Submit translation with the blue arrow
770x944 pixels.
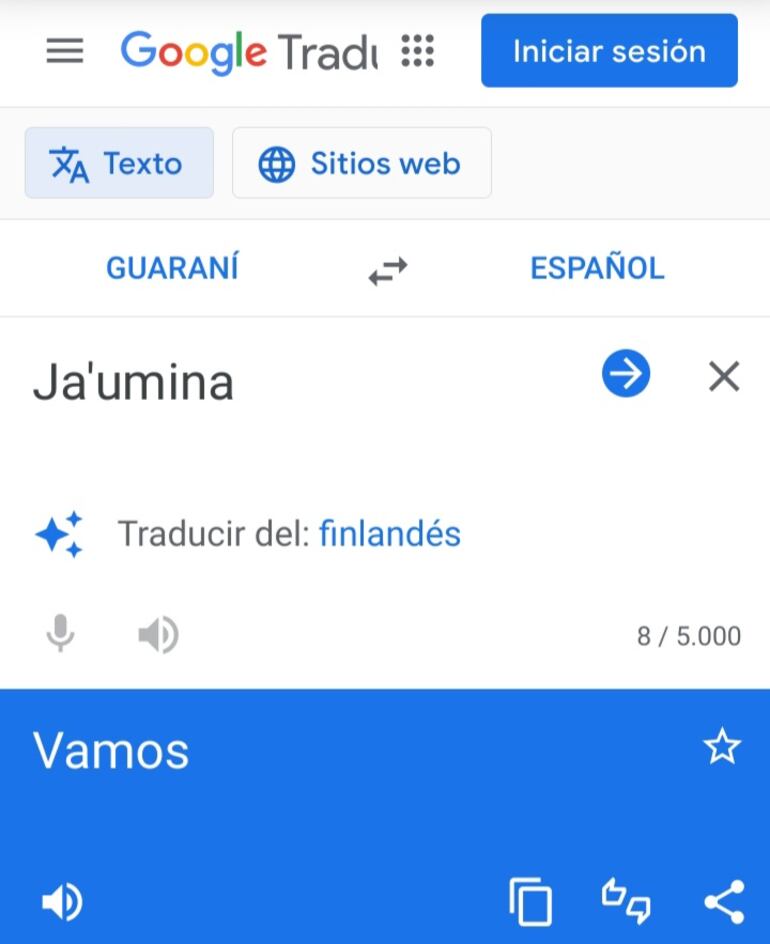point(625,374)
